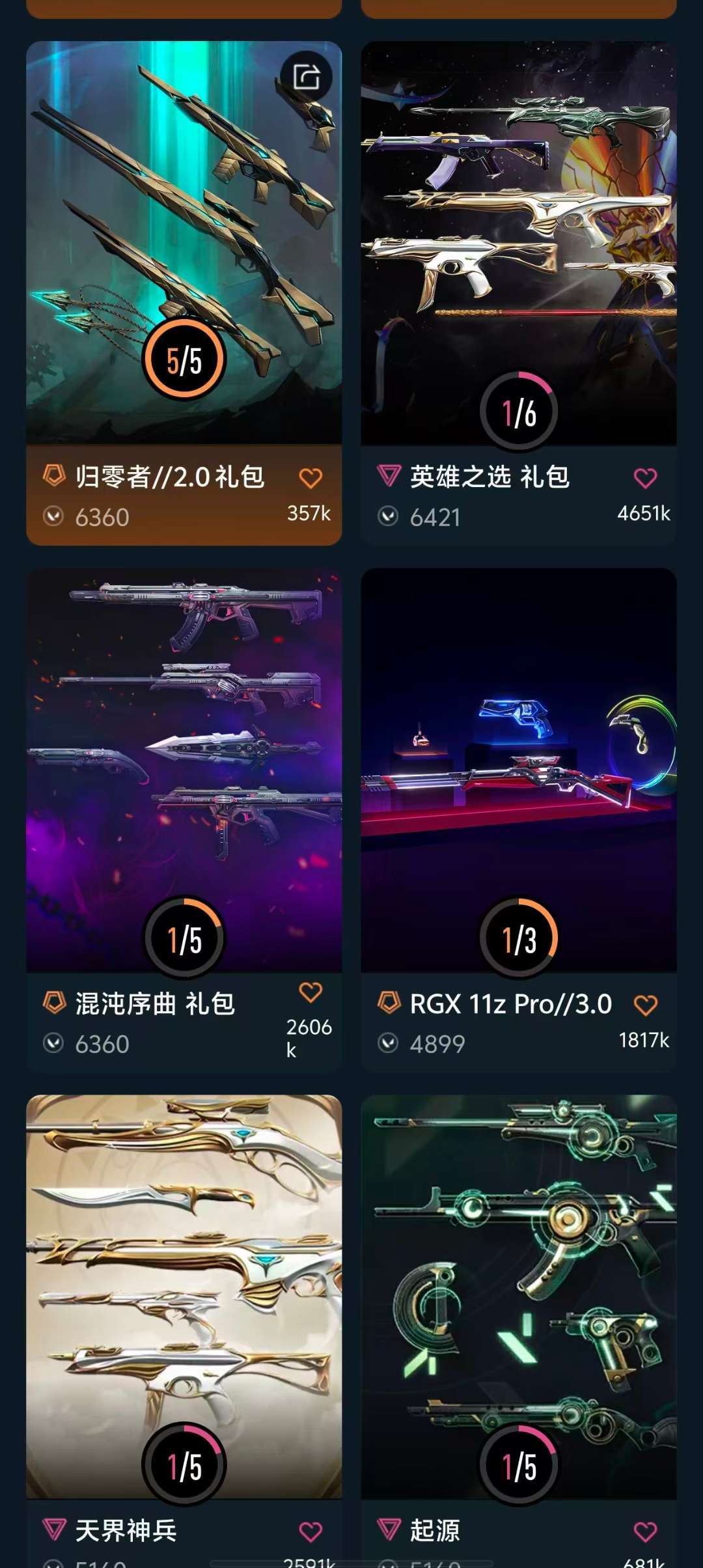Tap the heart on 起源 bundle
This screenshot has height=1568, width=703.
coord(645,1532)
